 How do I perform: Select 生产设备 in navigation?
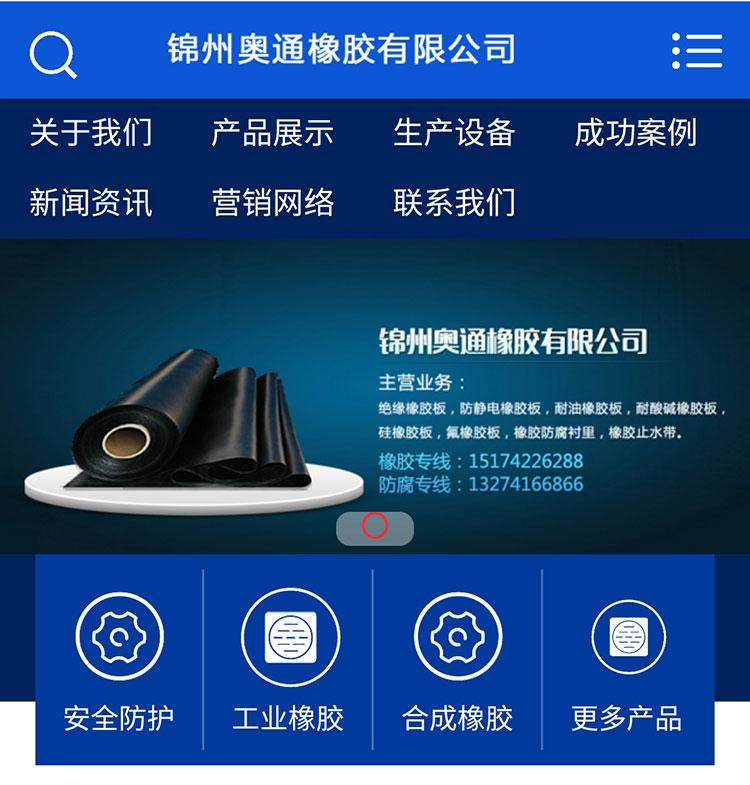click(x=454, y=133)
